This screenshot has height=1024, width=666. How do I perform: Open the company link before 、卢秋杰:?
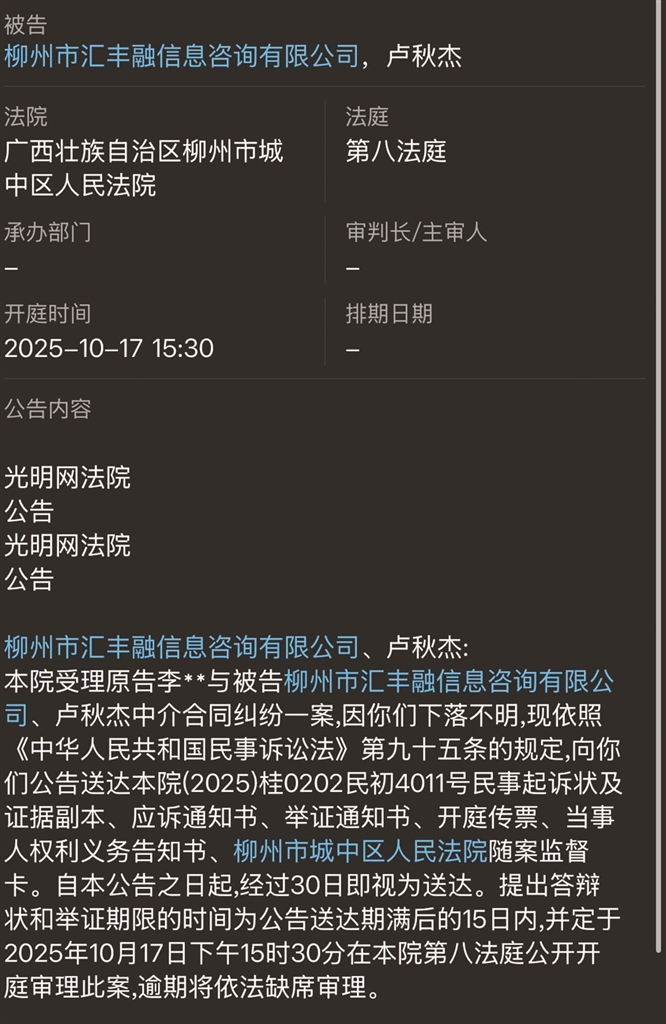pos(181,647)
